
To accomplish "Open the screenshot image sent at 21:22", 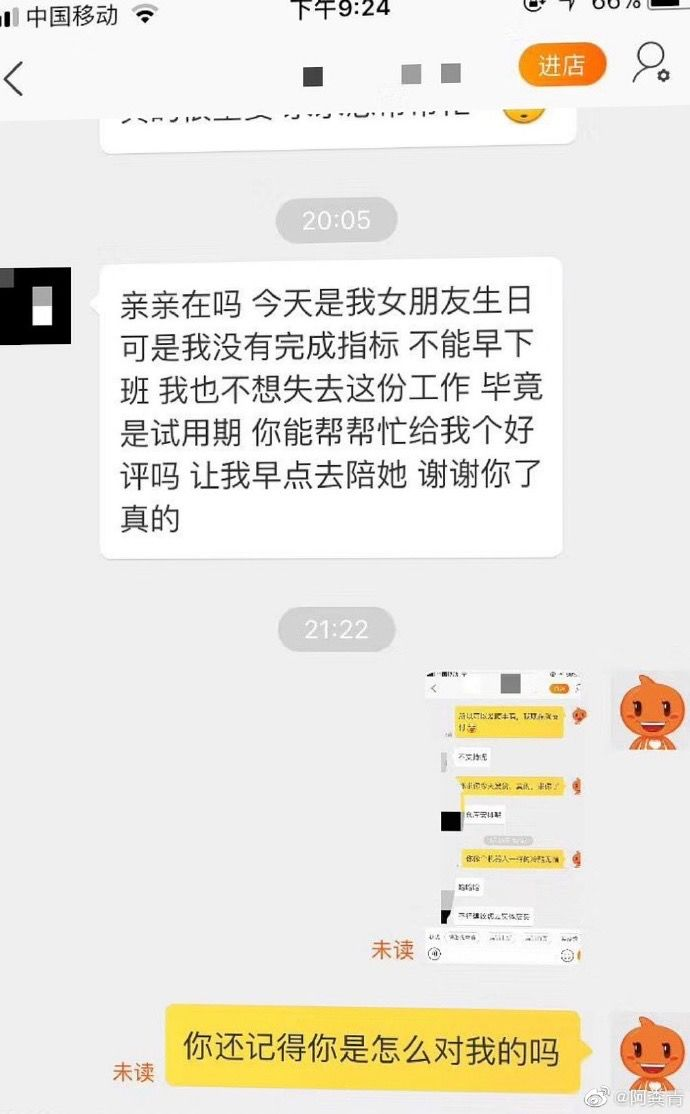I will coord(505,815).
